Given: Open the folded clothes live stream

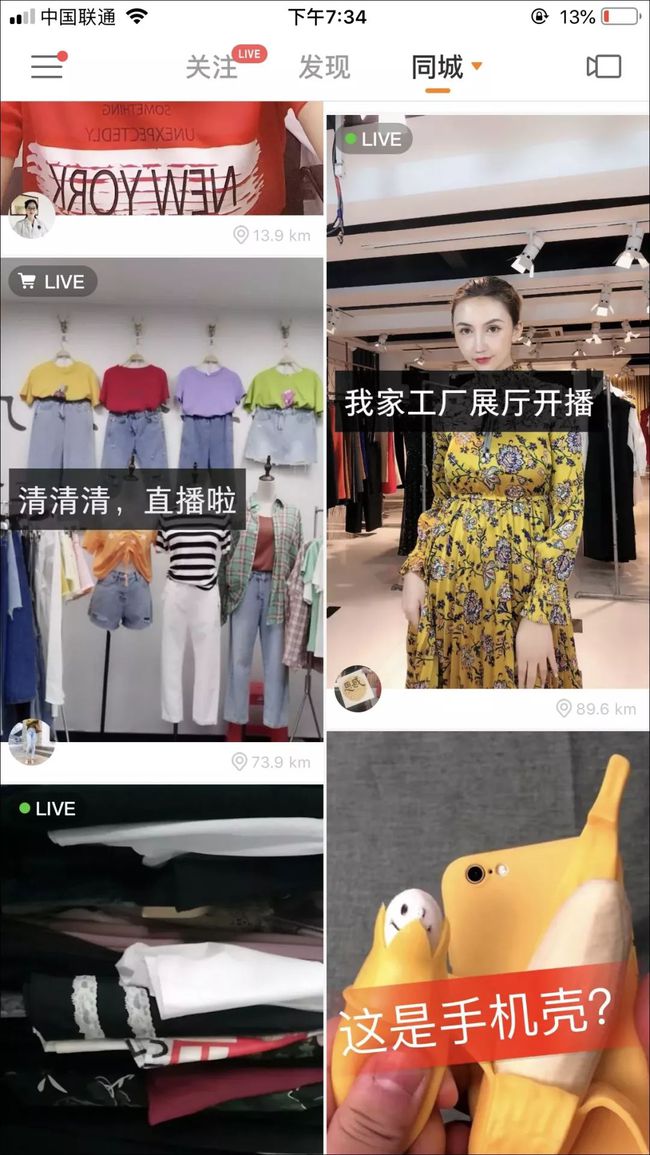Looking at the screenshot, I should [x=161, y=969].
